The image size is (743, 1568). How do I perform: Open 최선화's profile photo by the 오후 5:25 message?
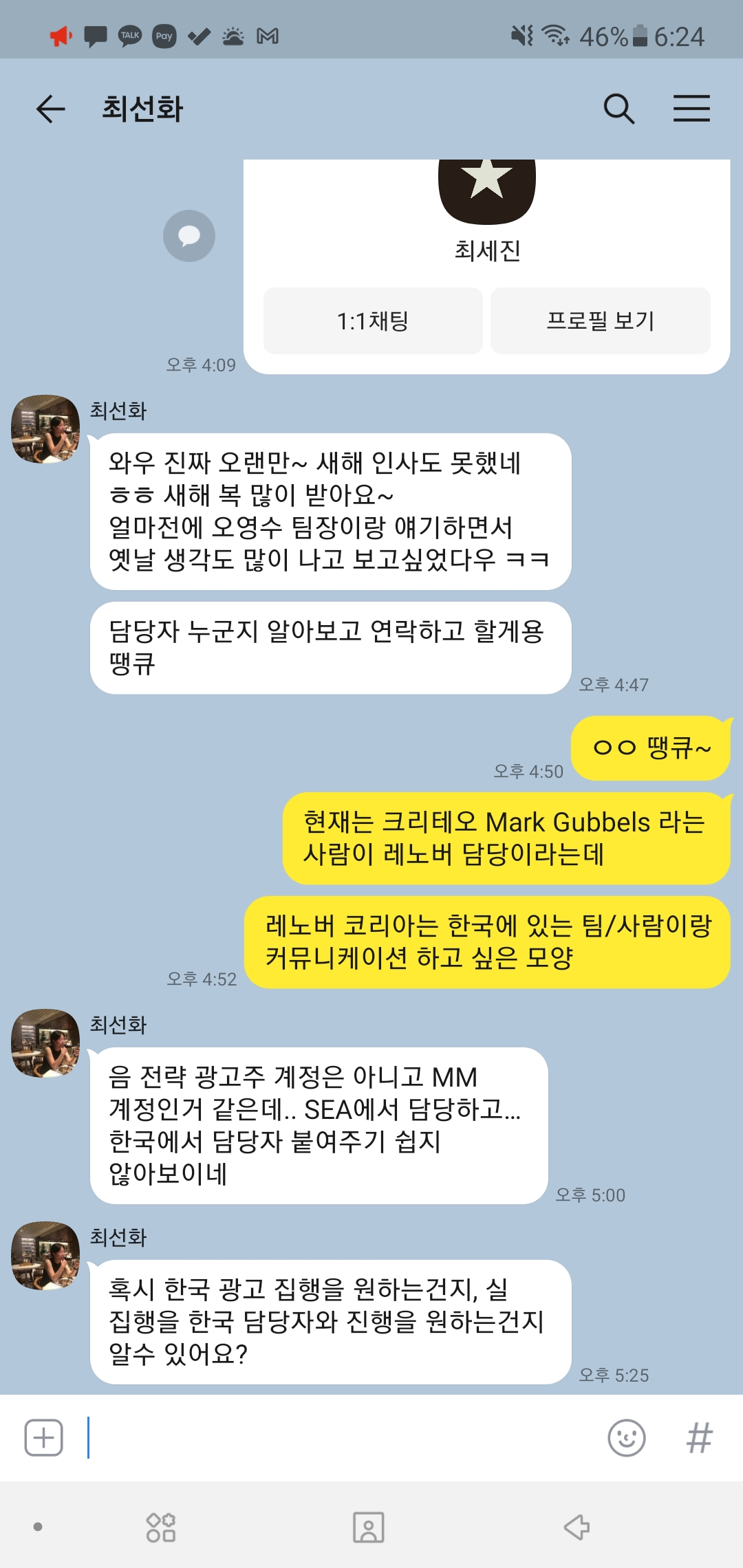point(45,1255)
